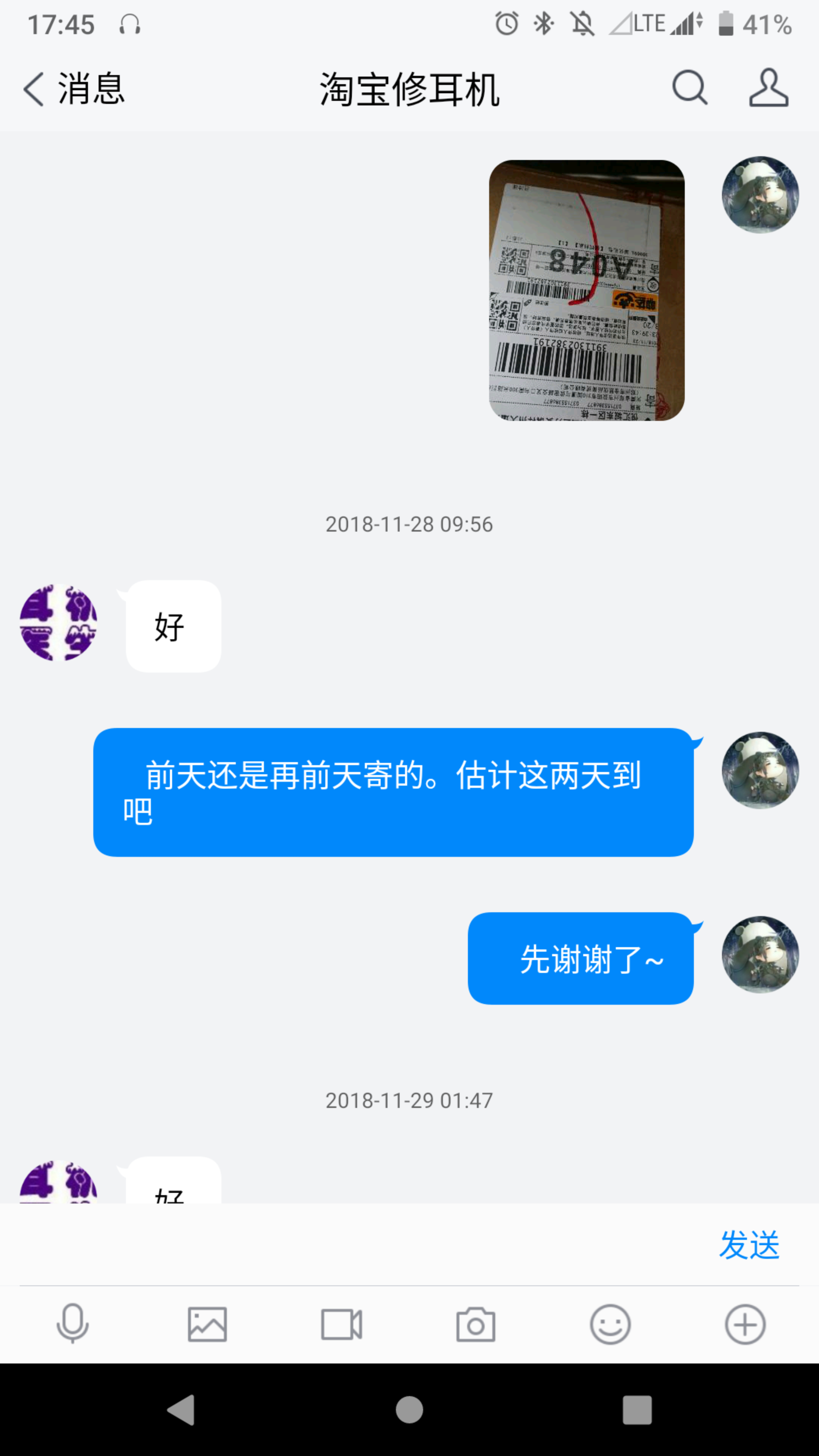Open the photo gallery picker

pyautogui.click(x=207, y=1324)
